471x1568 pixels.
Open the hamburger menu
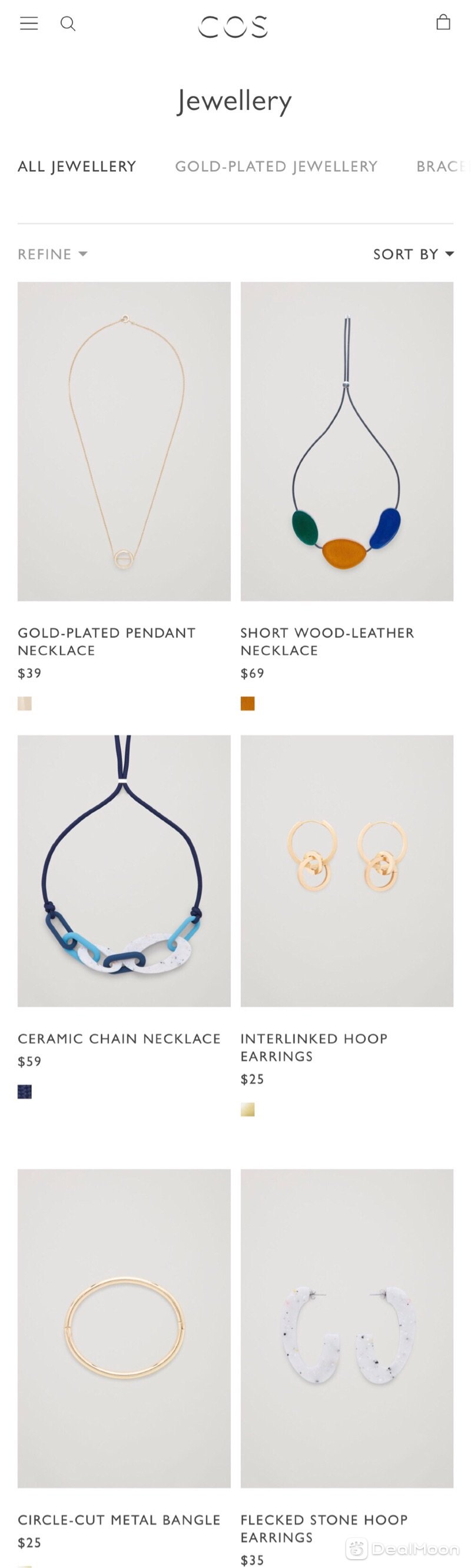point(29,23)
